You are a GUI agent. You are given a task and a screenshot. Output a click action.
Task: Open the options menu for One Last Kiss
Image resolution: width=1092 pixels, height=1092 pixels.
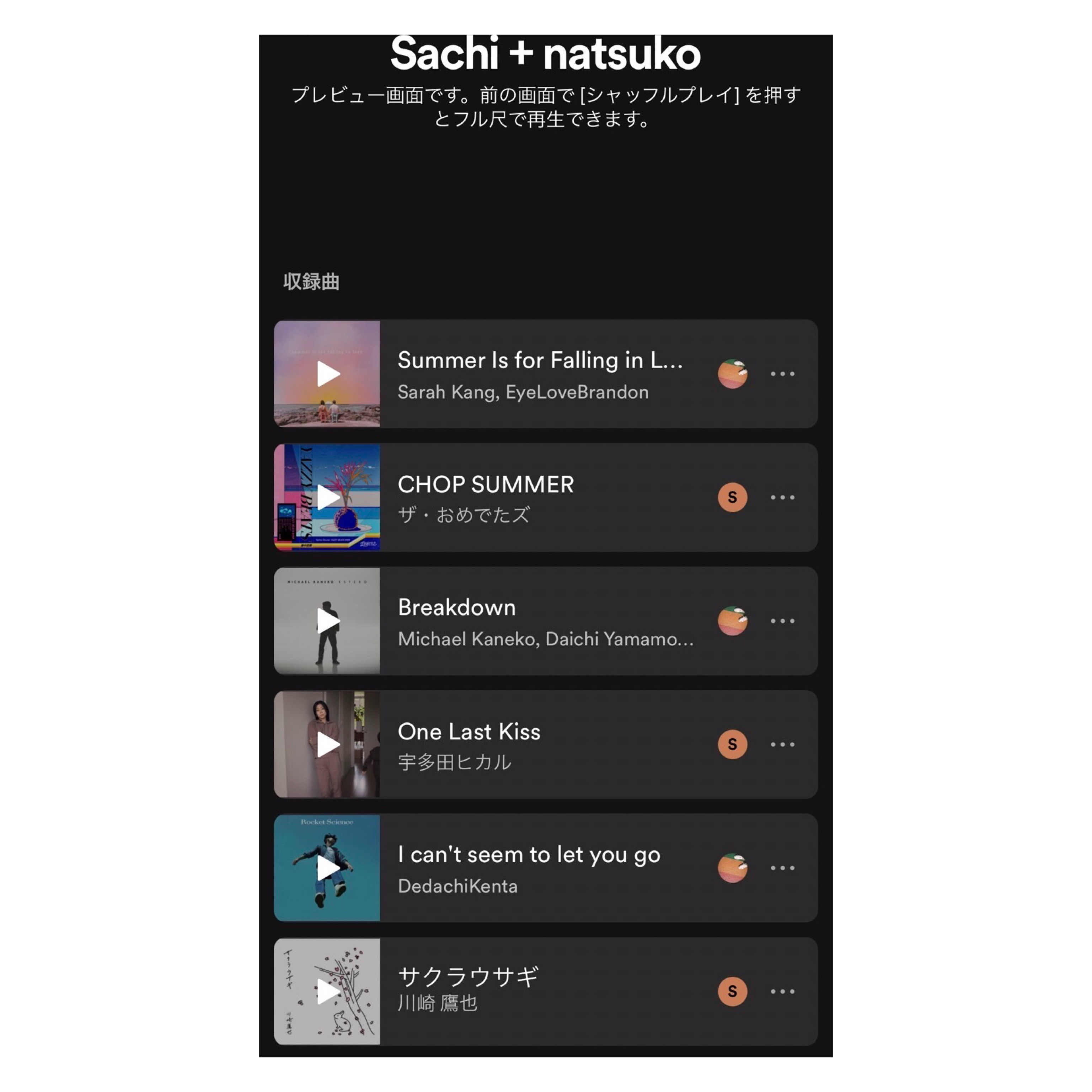click(x=782, y=744)
